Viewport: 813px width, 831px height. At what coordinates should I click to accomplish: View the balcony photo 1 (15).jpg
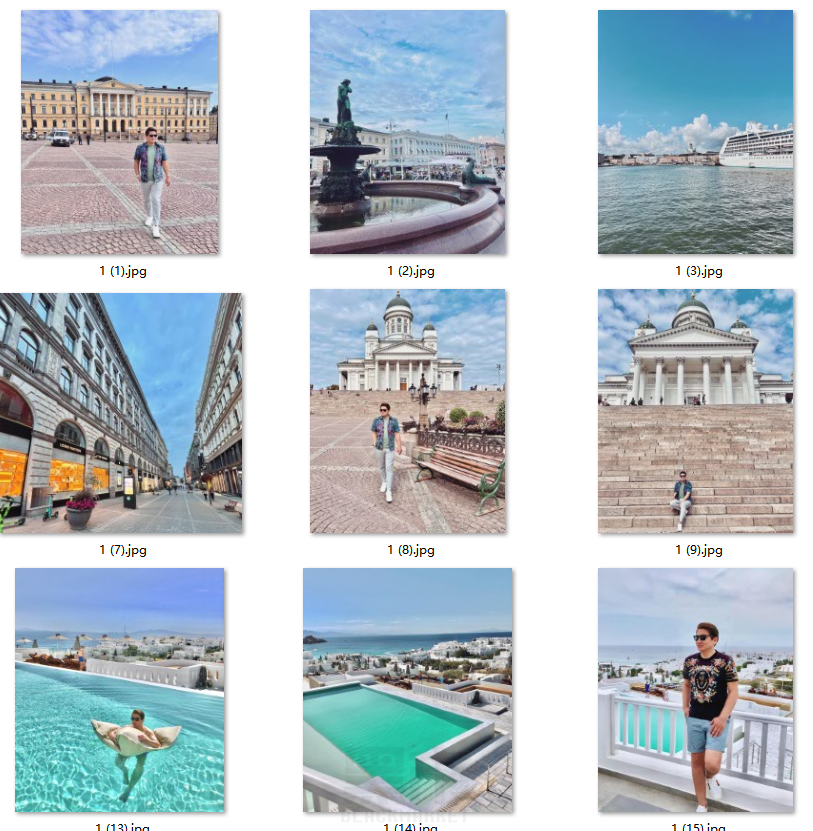[695, 690]
